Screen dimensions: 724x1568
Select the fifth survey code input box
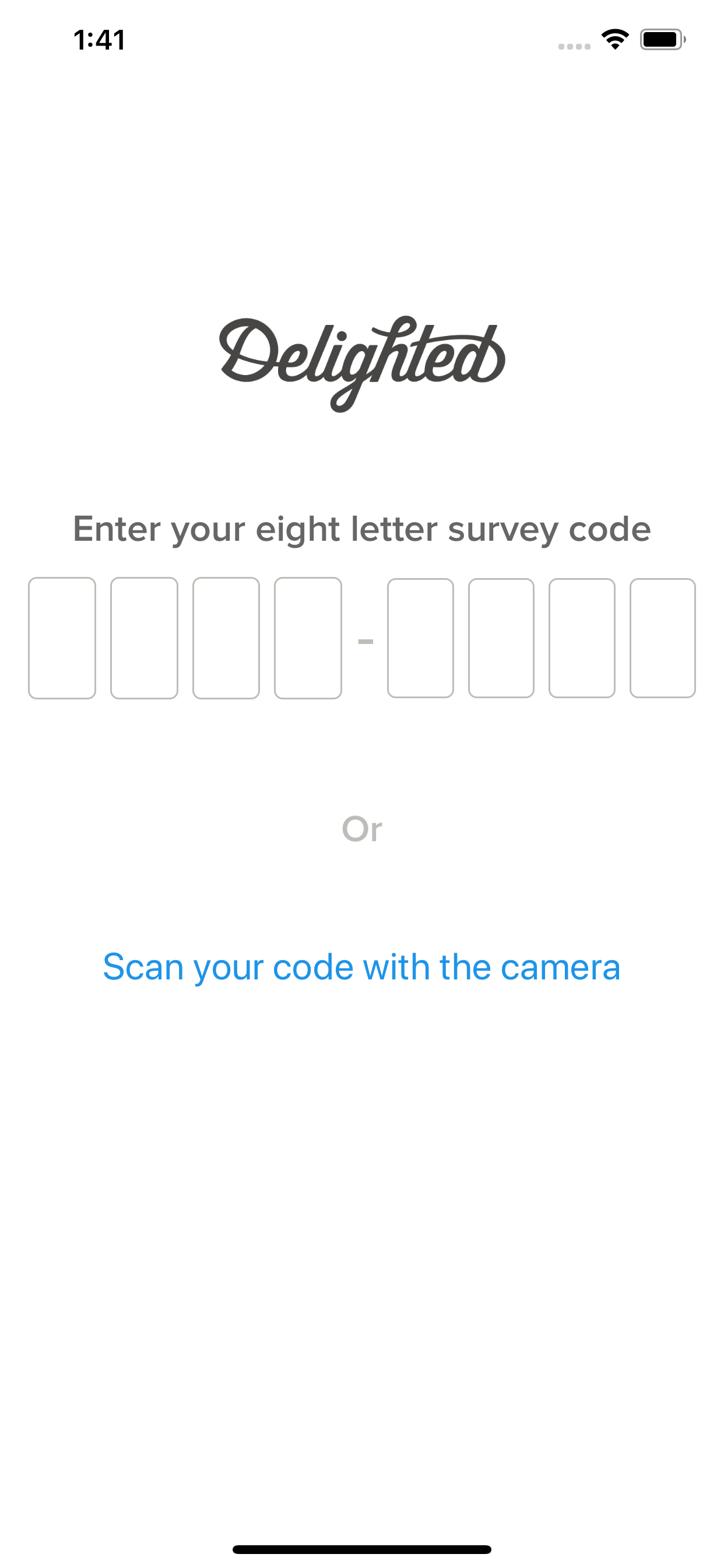click(420, 638)
